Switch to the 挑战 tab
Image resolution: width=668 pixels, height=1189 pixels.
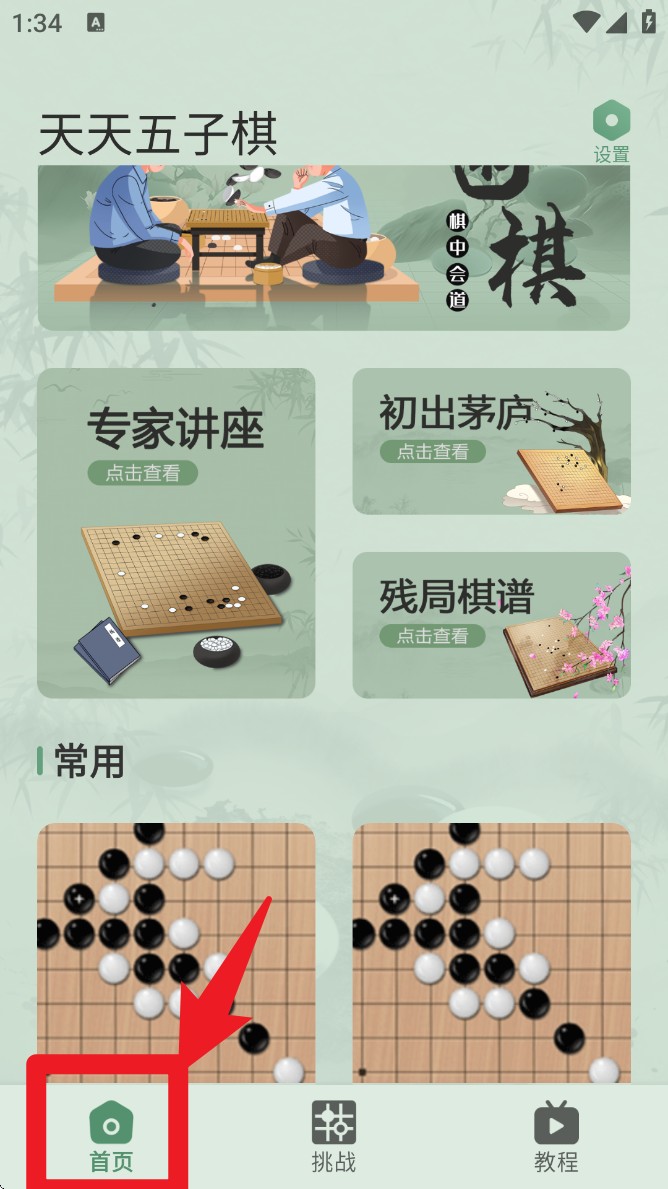(333, 1137)
